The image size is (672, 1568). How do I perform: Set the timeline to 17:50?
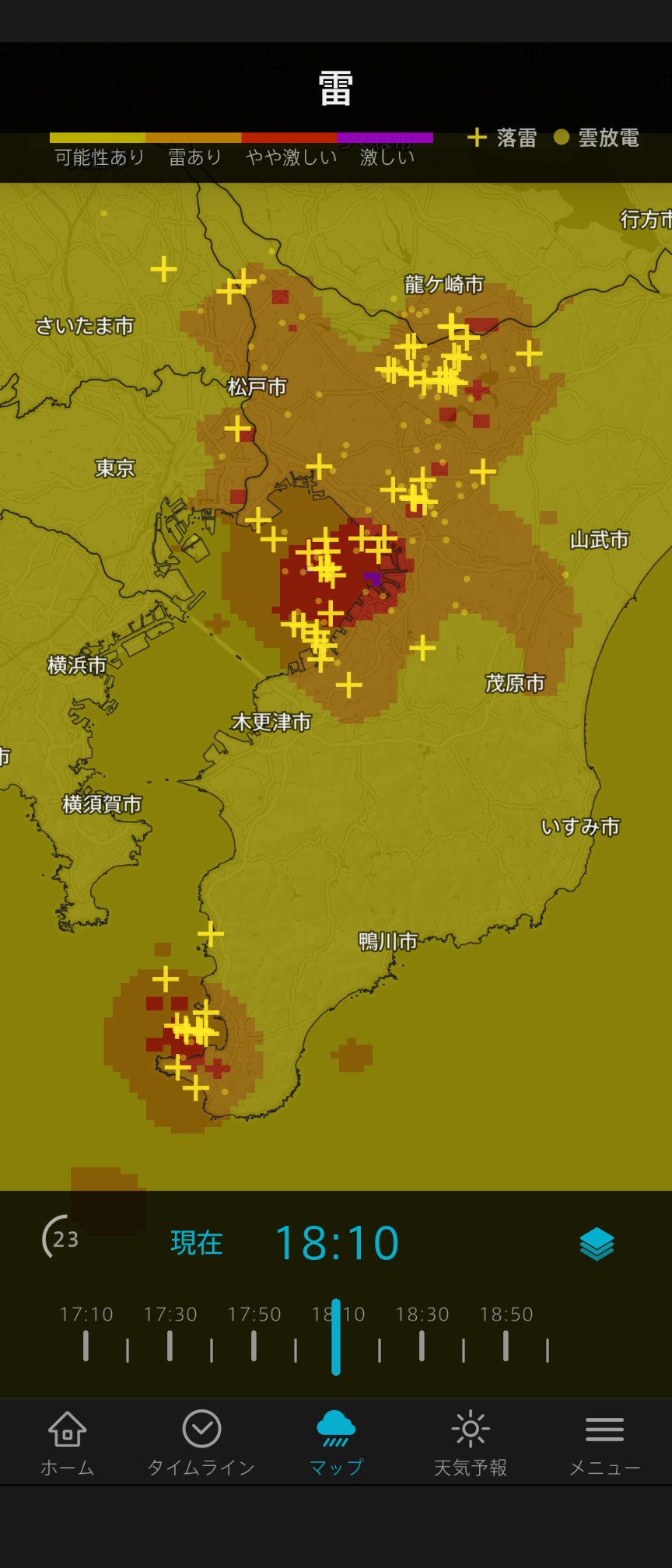(x=254, y=1333)
